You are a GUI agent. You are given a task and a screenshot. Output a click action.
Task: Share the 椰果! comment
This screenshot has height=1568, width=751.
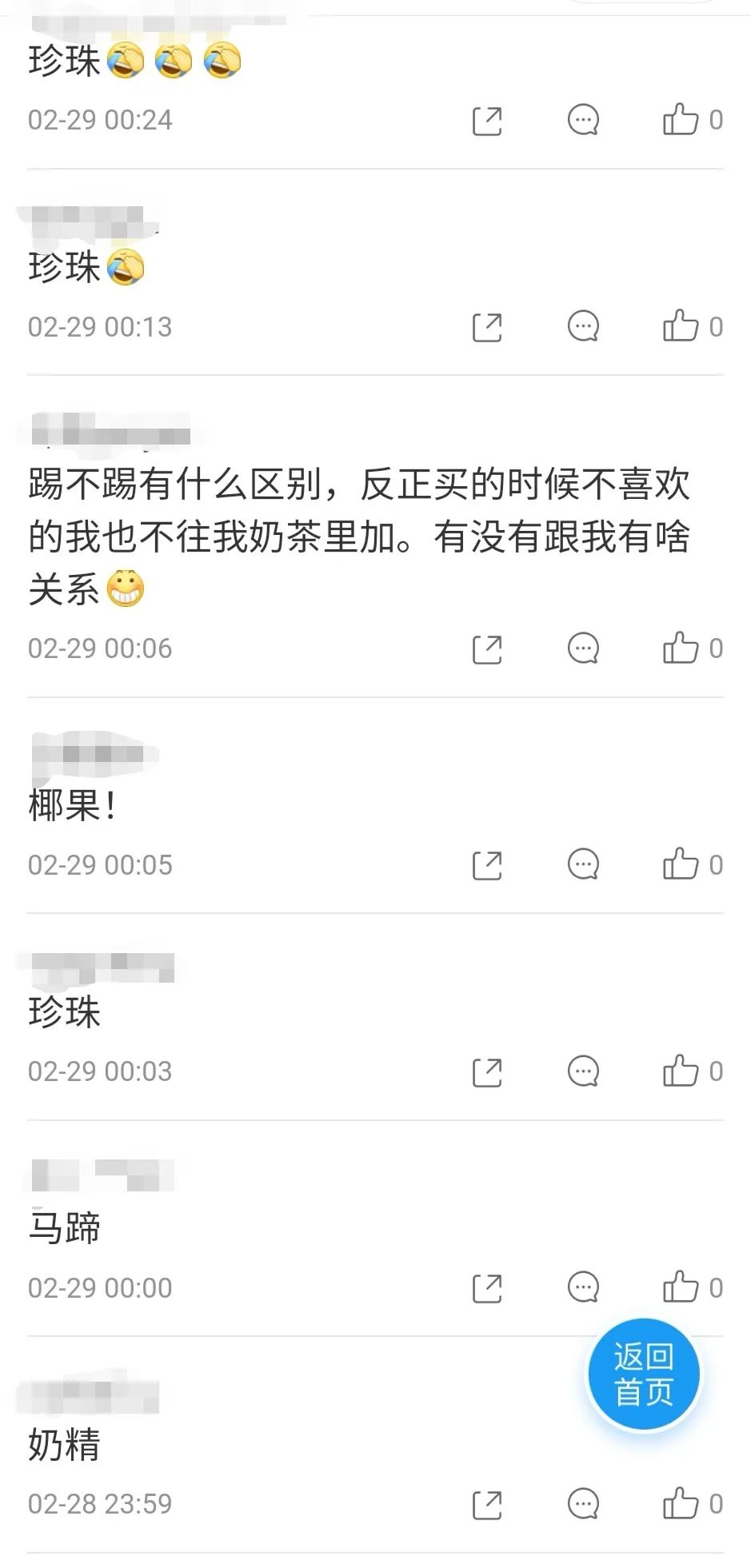[487, 865]
